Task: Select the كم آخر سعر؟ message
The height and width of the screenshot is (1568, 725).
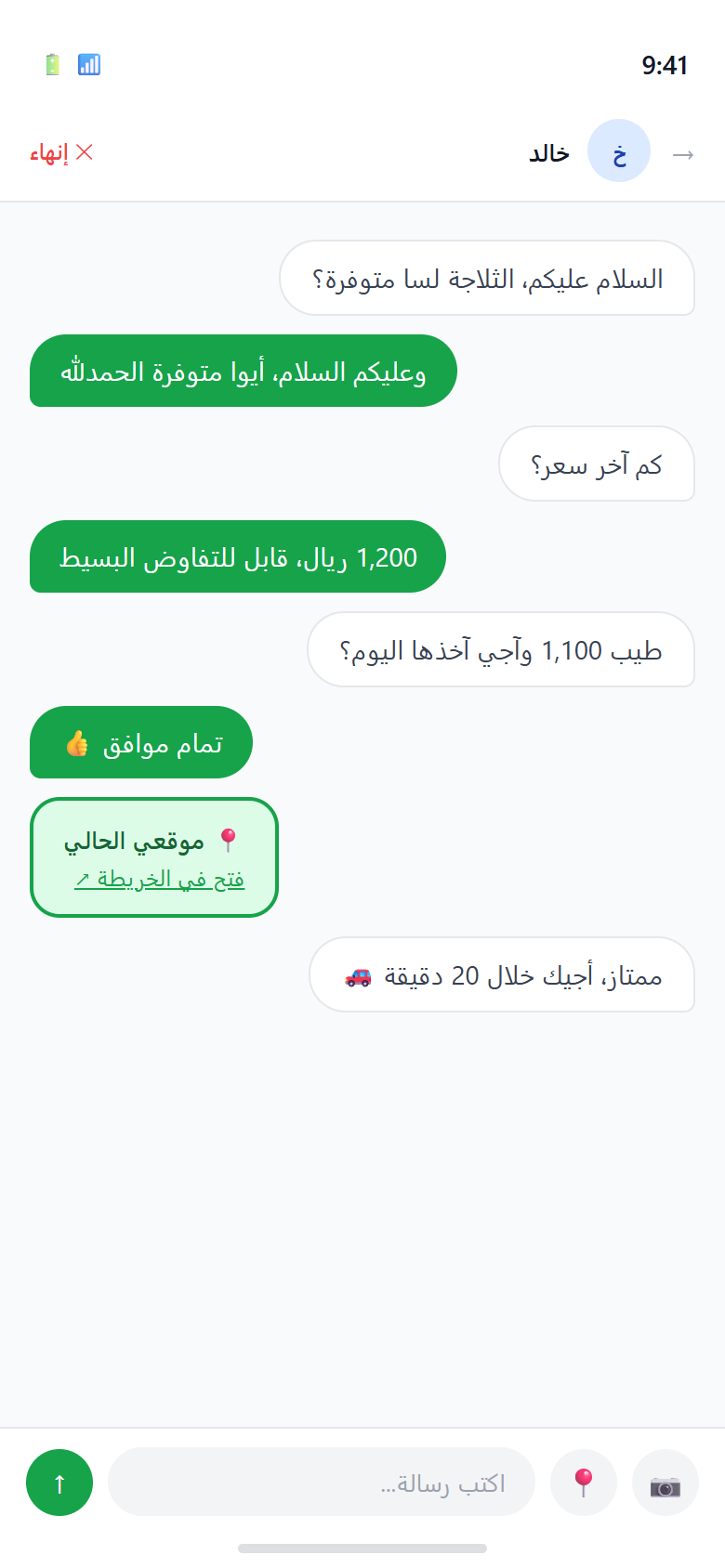Action: pos(598,464)
